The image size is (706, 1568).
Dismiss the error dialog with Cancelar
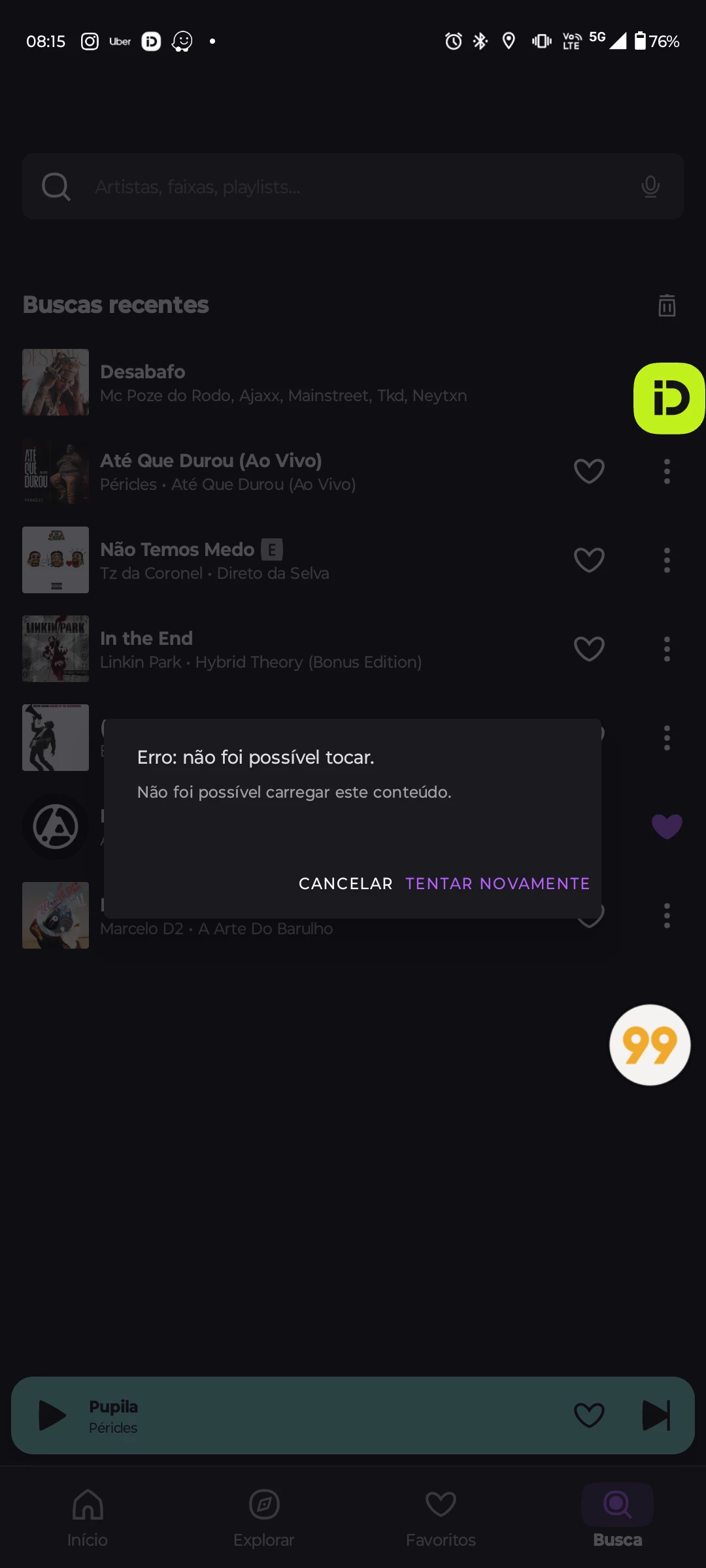point(345,883)
